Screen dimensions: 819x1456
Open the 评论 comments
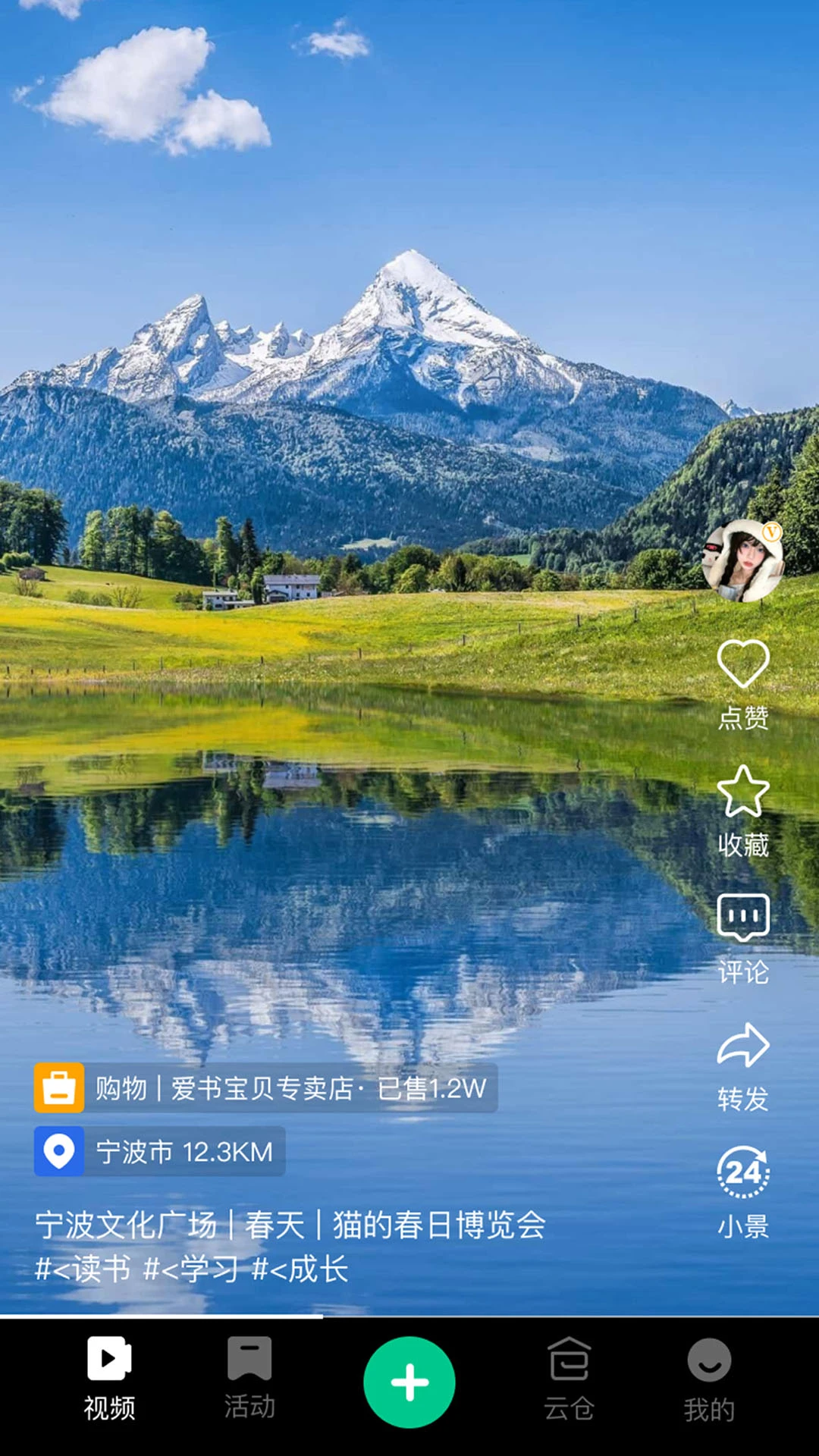coord(743,919)
